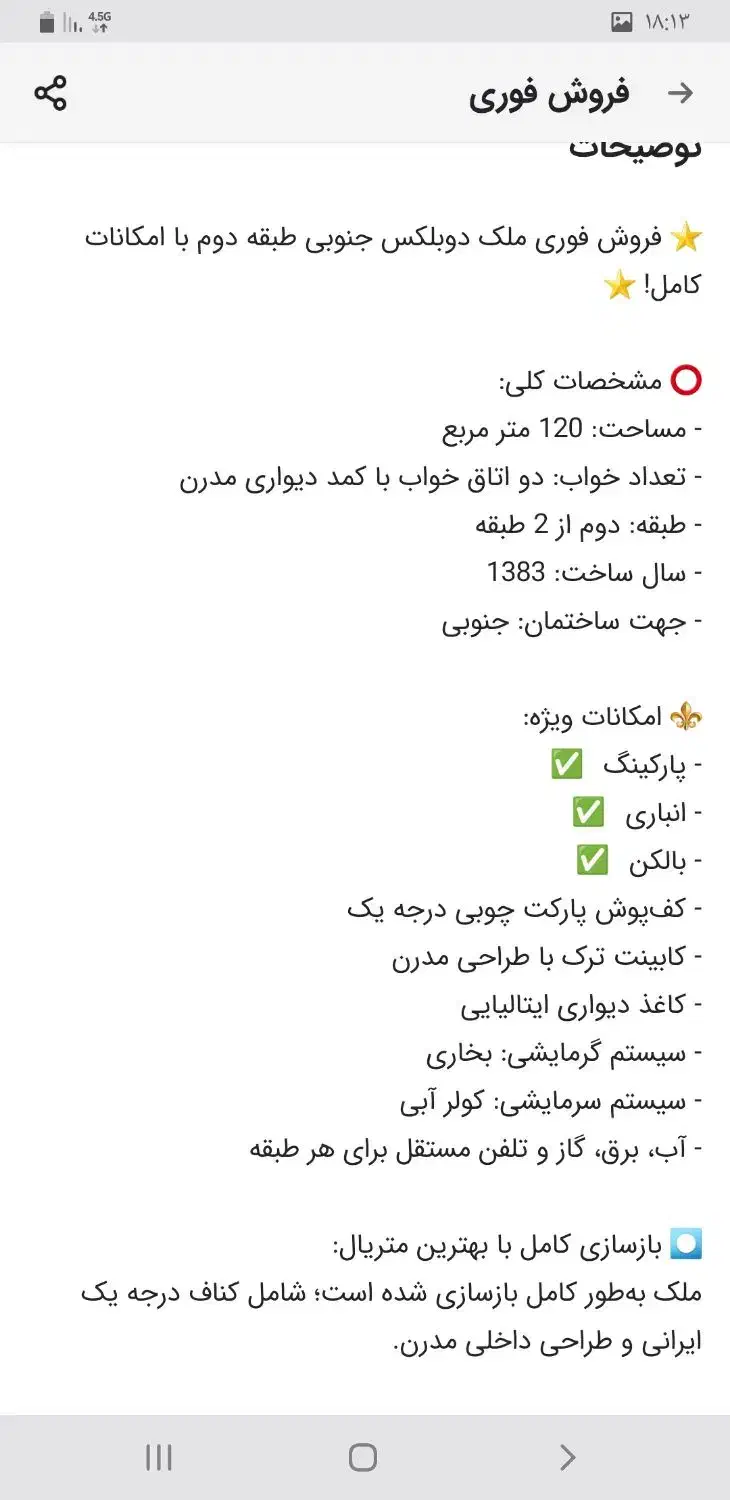This screenshot has width=730, height=1500.
Task: Go to the home screen
Action: [x=363, y=1457]
